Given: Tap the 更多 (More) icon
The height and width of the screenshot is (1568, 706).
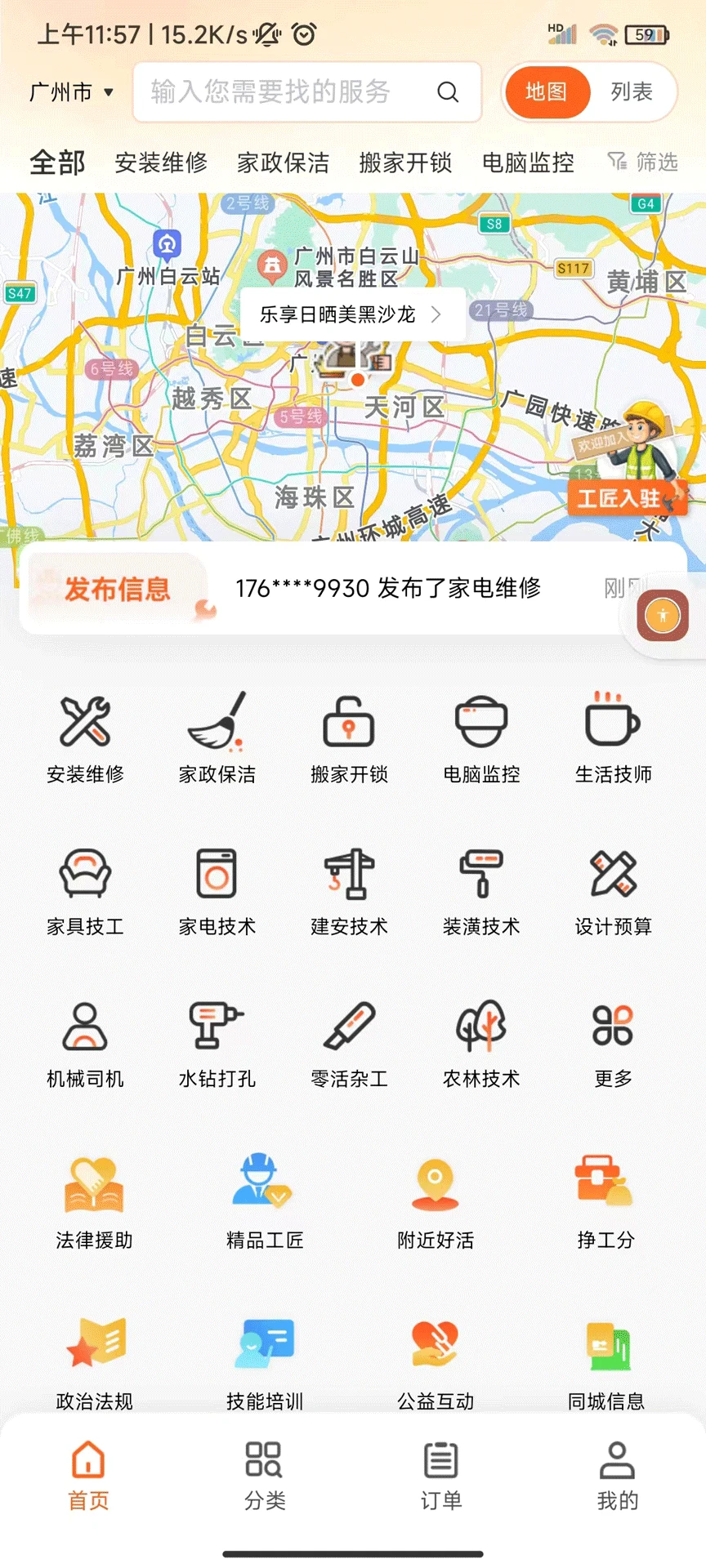Looking at the screenshot, I should 612,1027.
